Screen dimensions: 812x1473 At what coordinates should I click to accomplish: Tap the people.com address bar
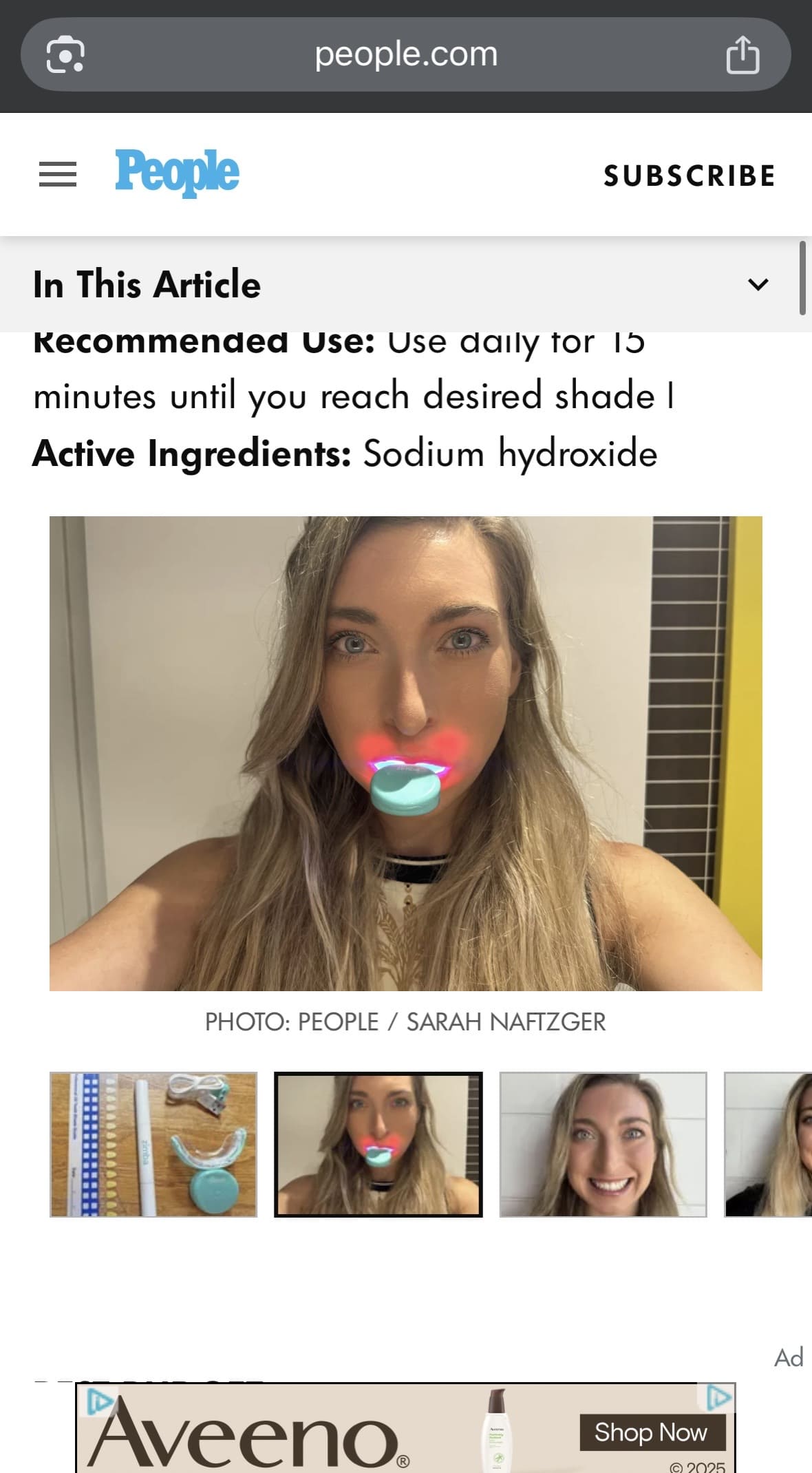pos(406,54)
